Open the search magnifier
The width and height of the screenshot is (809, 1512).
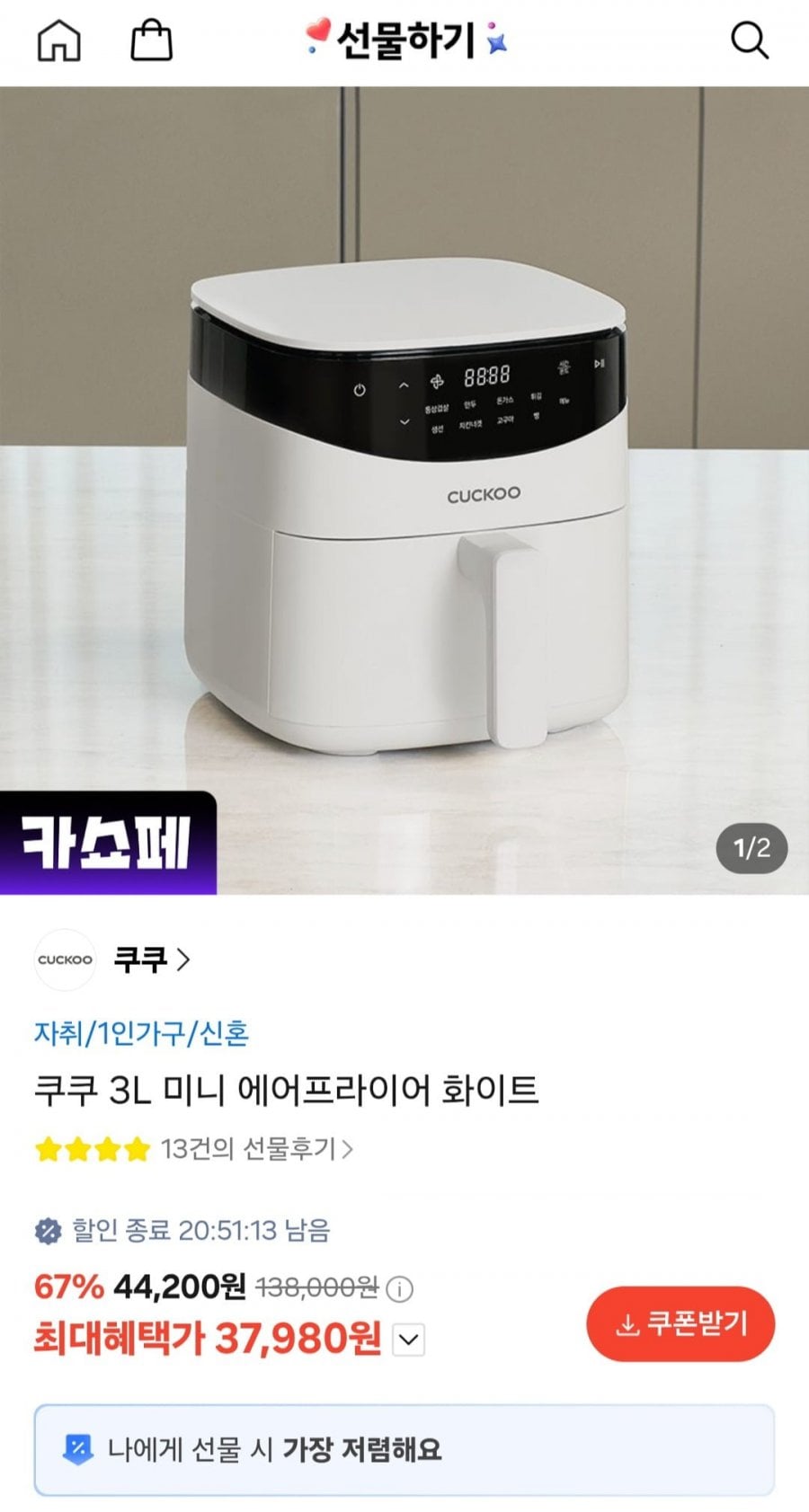[x=748, y=41]
